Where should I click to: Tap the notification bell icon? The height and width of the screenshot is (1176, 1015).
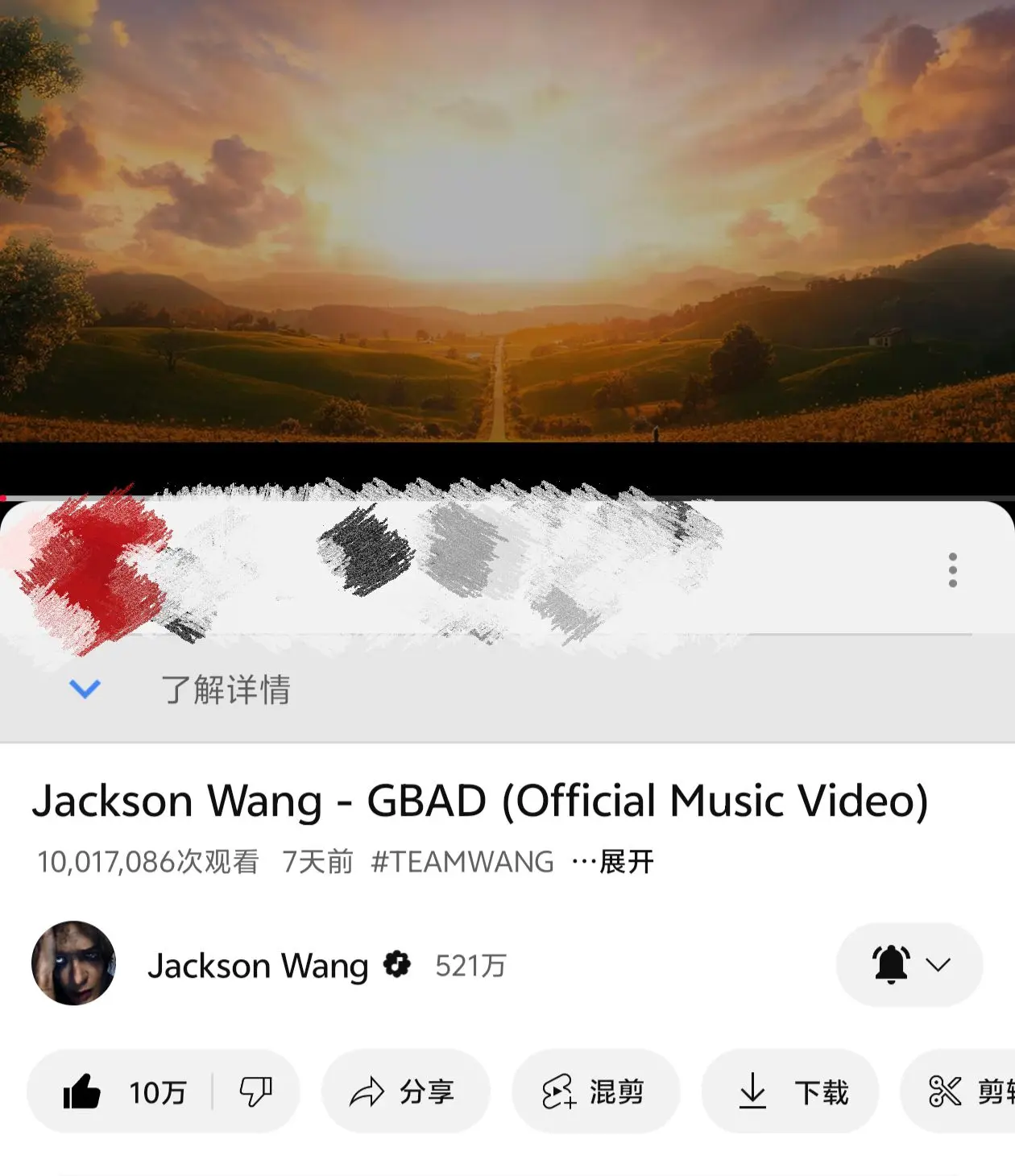tap(890, 963)
